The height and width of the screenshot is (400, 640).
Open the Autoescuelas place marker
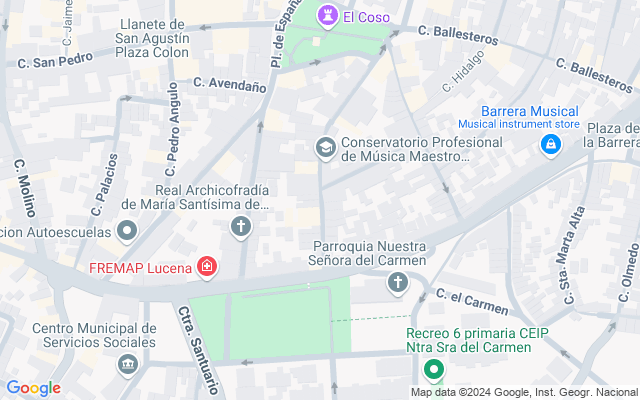click(x=127, y=232)
